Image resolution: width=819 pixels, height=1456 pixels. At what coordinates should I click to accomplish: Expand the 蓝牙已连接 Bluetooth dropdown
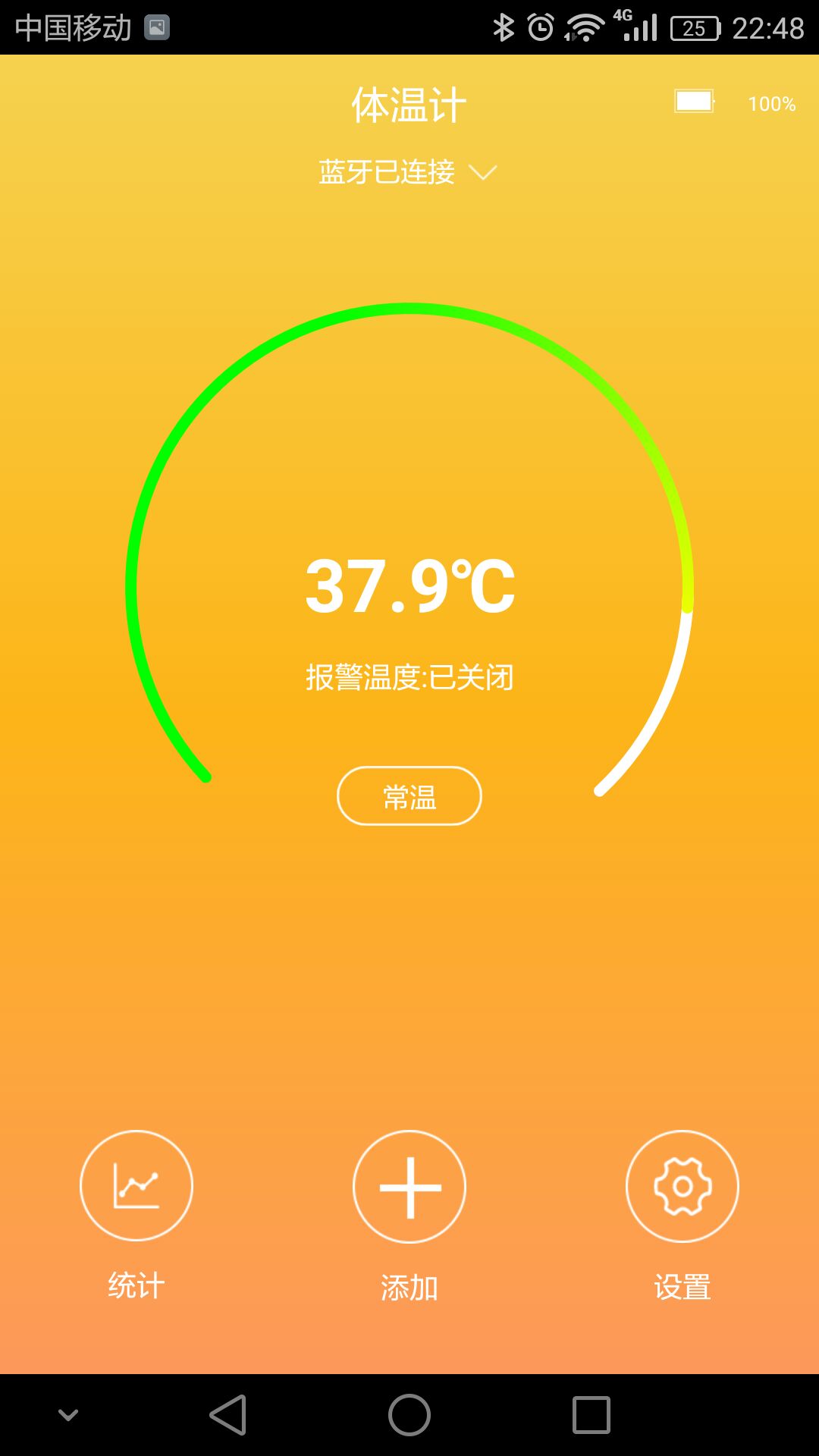coord(408,173)
